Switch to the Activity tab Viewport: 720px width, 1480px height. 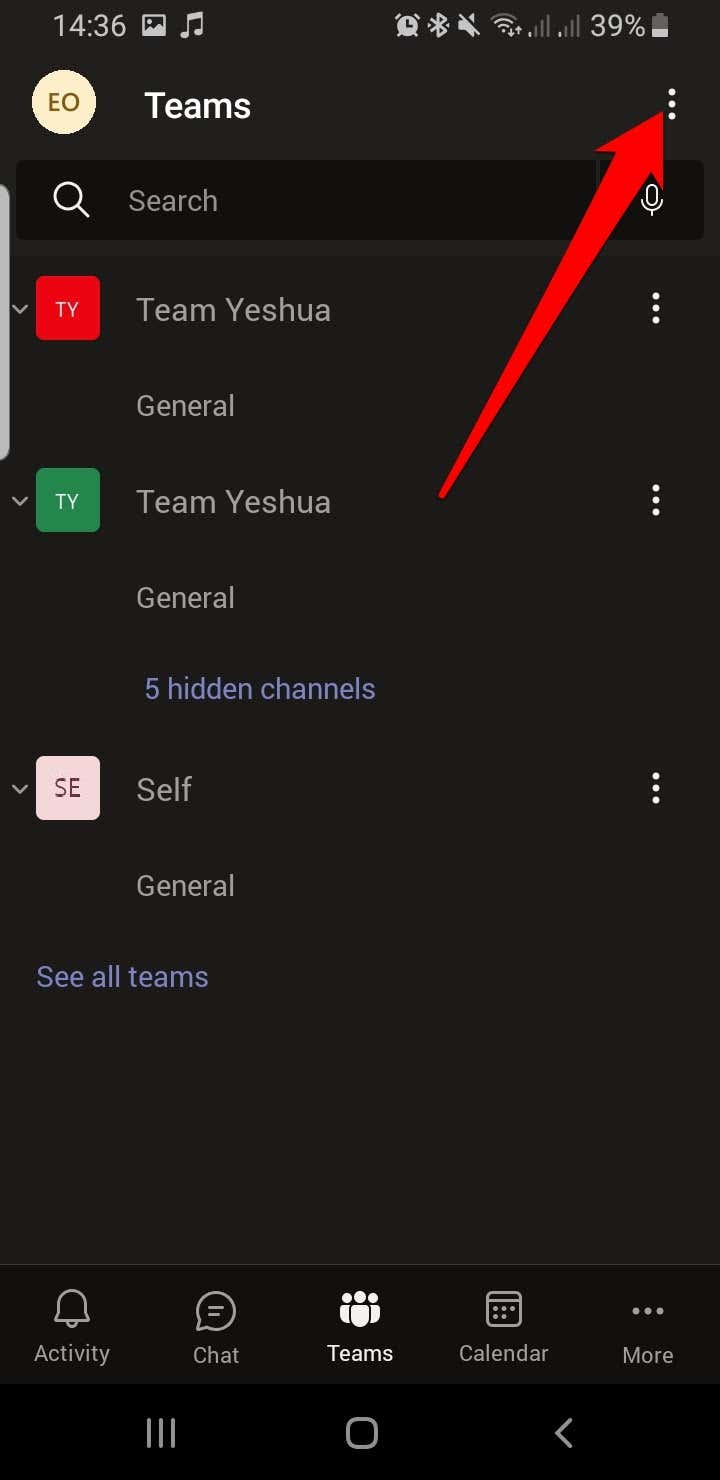pyautogui.click(x=72, y=1327)
